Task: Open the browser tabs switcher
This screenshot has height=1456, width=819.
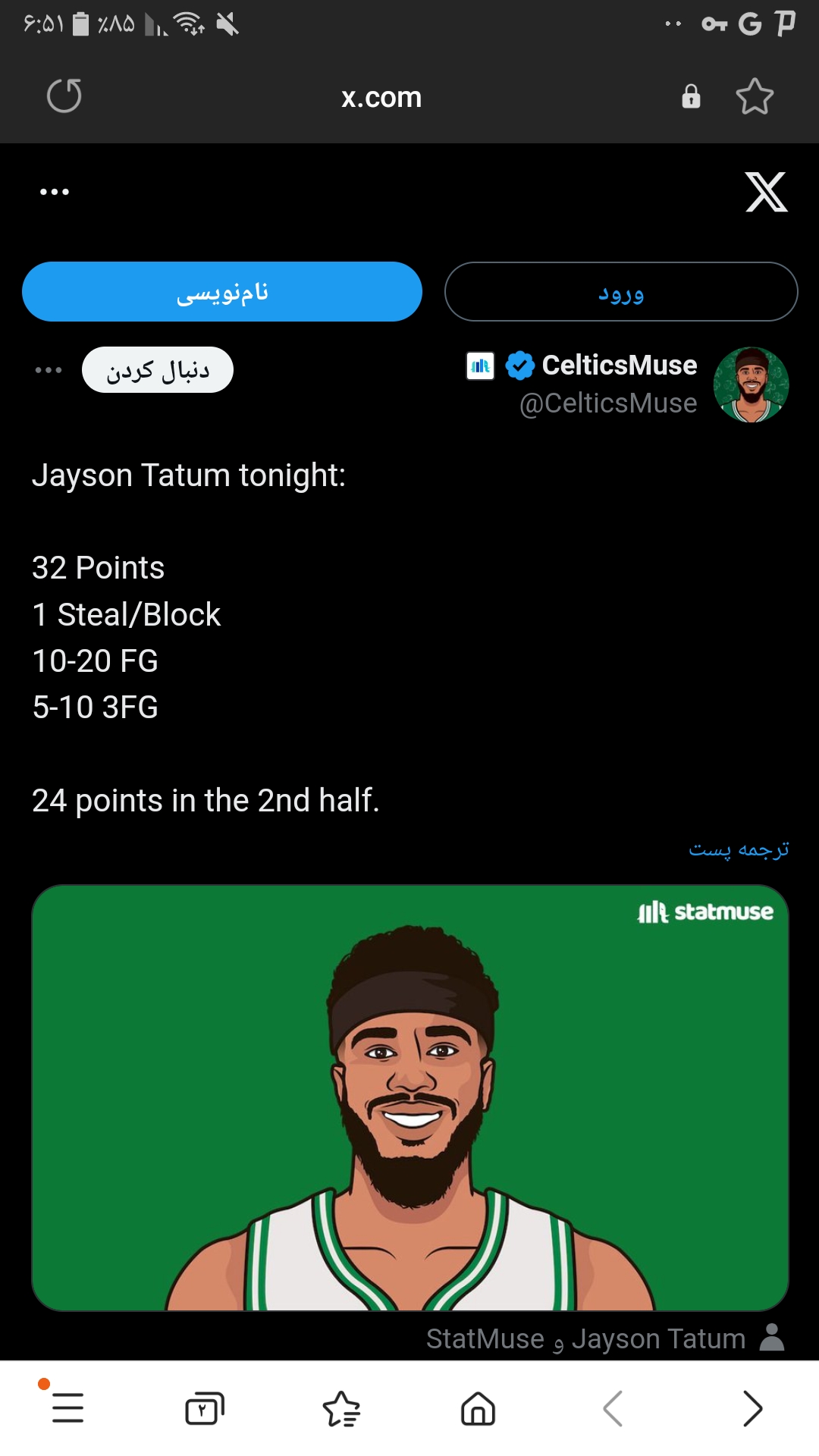Action: coord(205,1409)
